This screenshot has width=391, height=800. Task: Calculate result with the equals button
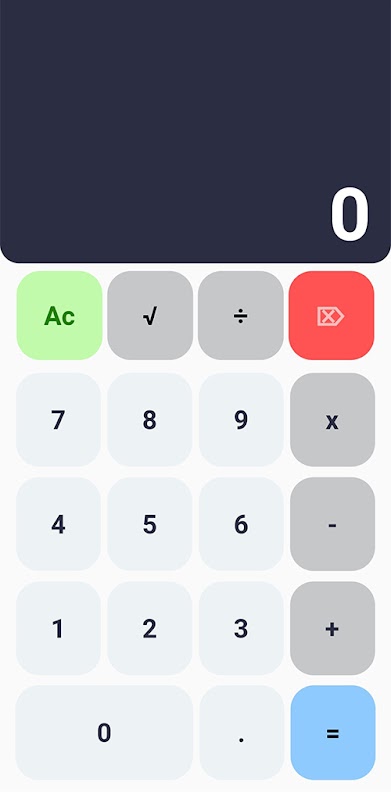point(333,733)
